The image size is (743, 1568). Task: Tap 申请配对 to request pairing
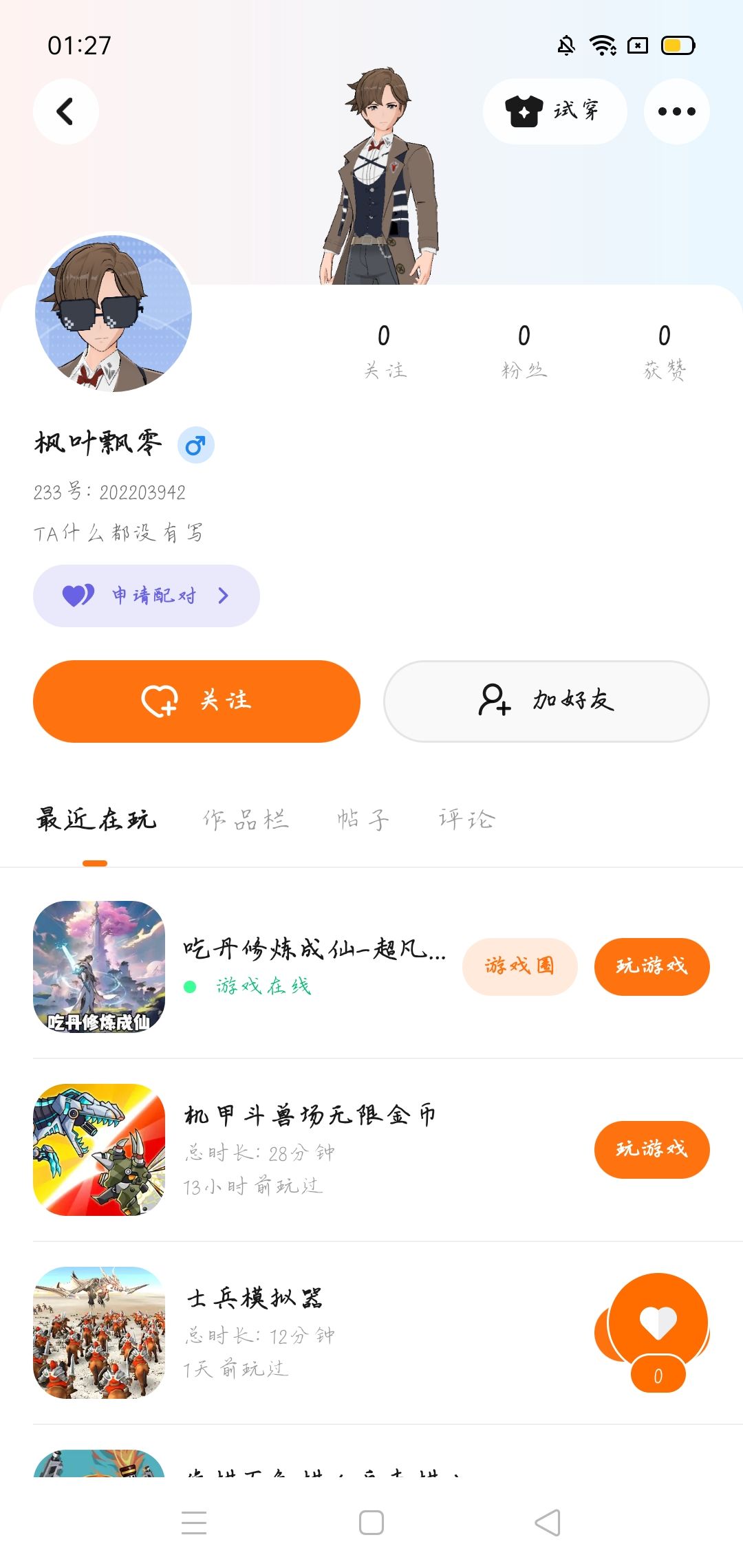pos(146,596)
